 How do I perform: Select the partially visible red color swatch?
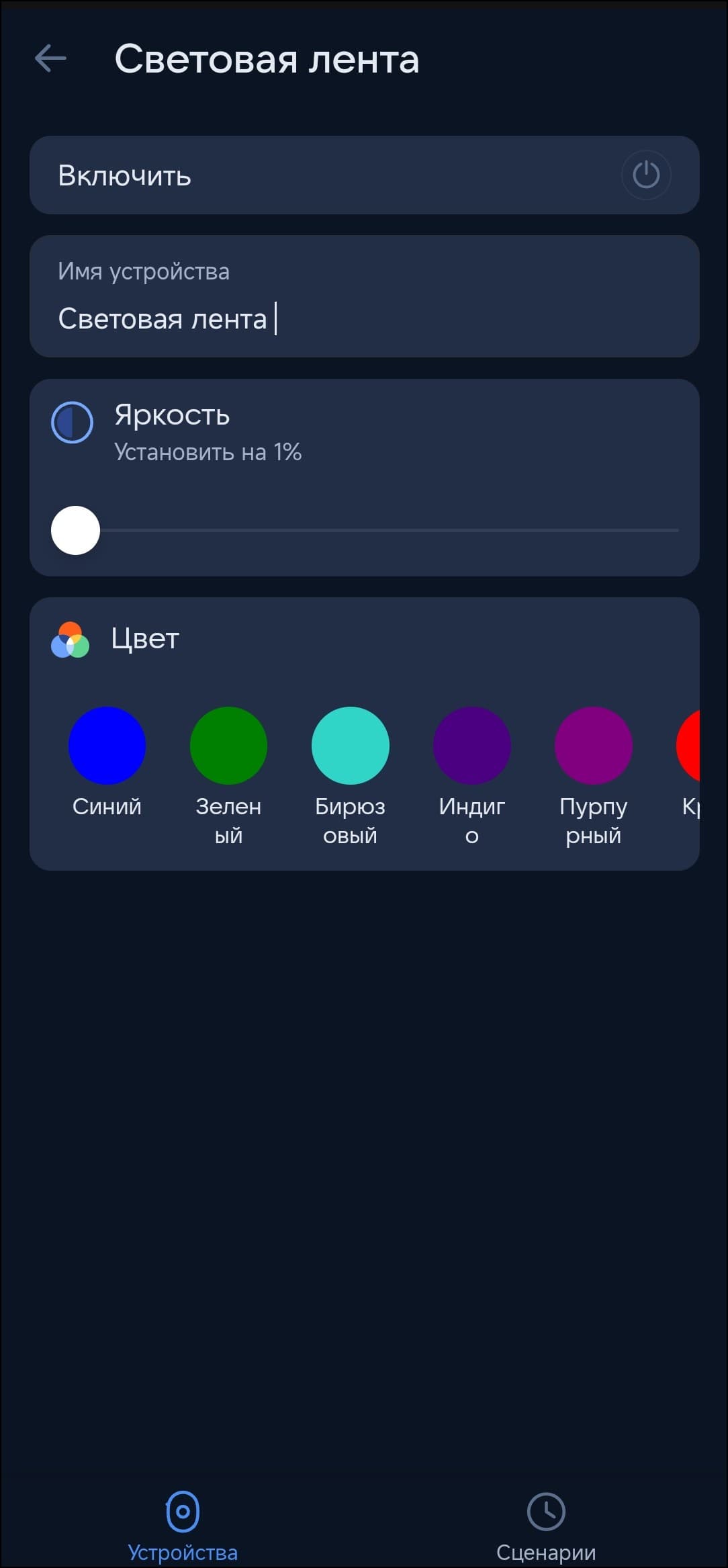690,746
